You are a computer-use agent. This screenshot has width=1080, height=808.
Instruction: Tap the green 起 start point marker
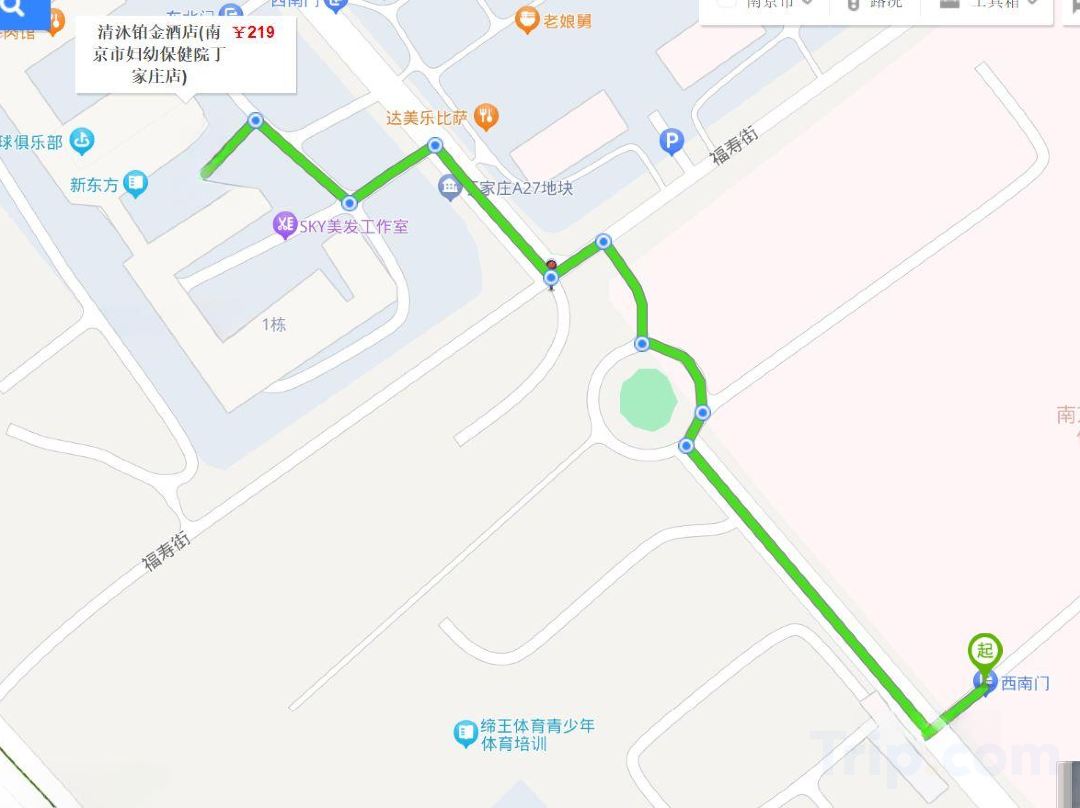click(x=985, y=652)
